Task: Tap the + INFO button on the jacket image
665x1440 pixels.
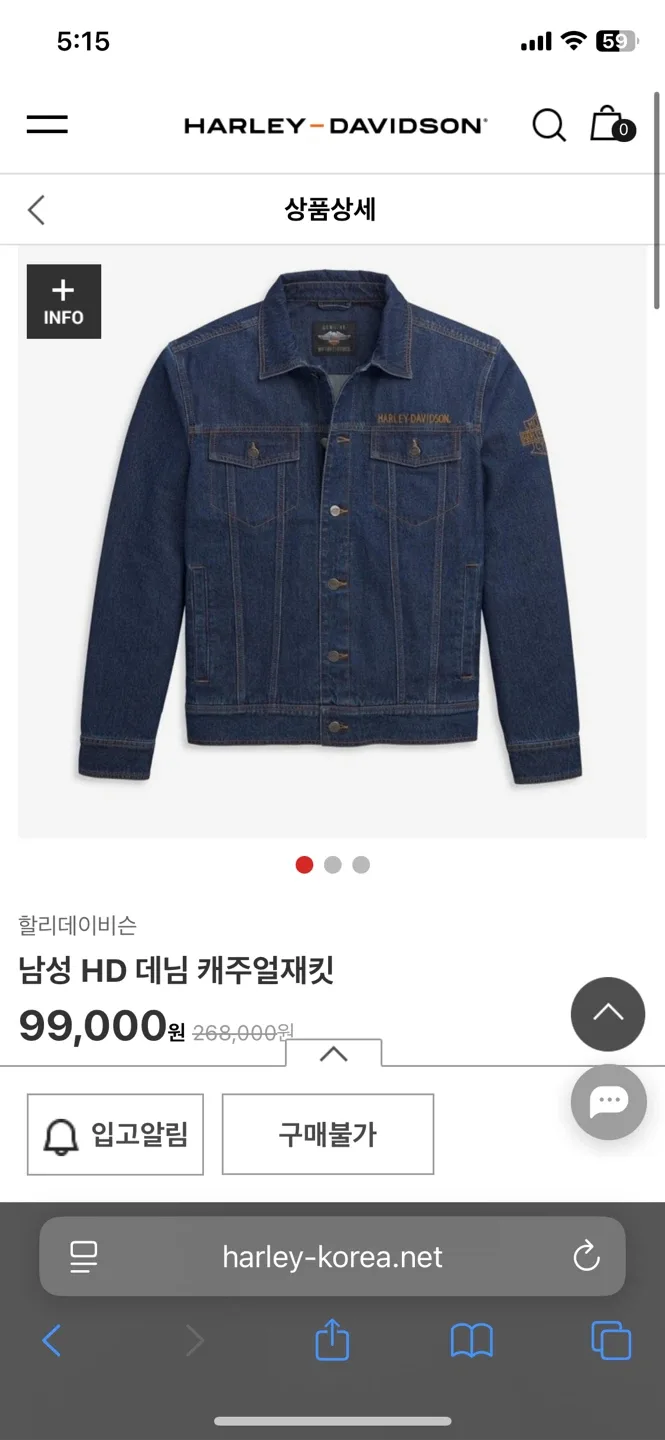Action: [x=63, y=301]
